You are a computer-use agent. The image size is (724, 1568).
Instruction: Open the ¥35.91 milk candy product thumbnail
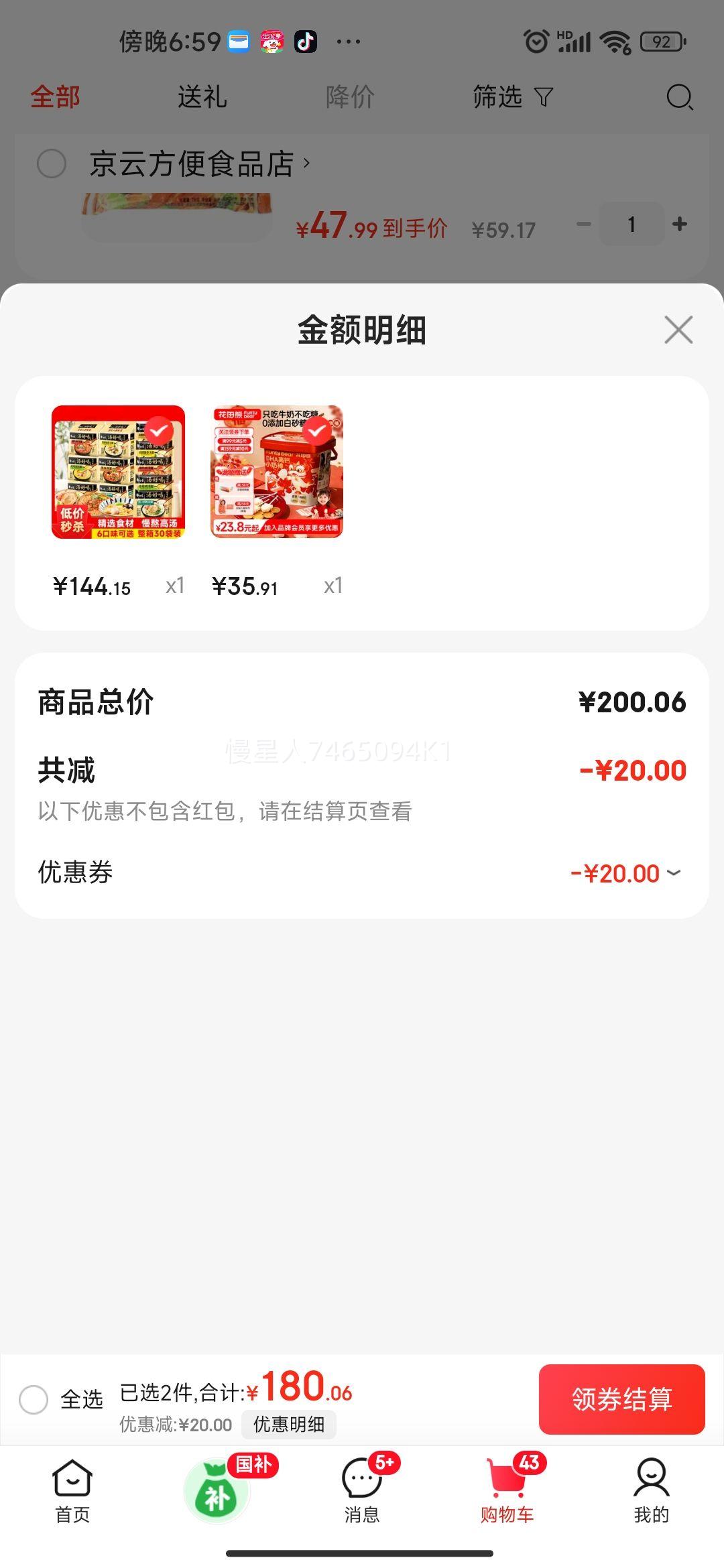tap(277, 472)
